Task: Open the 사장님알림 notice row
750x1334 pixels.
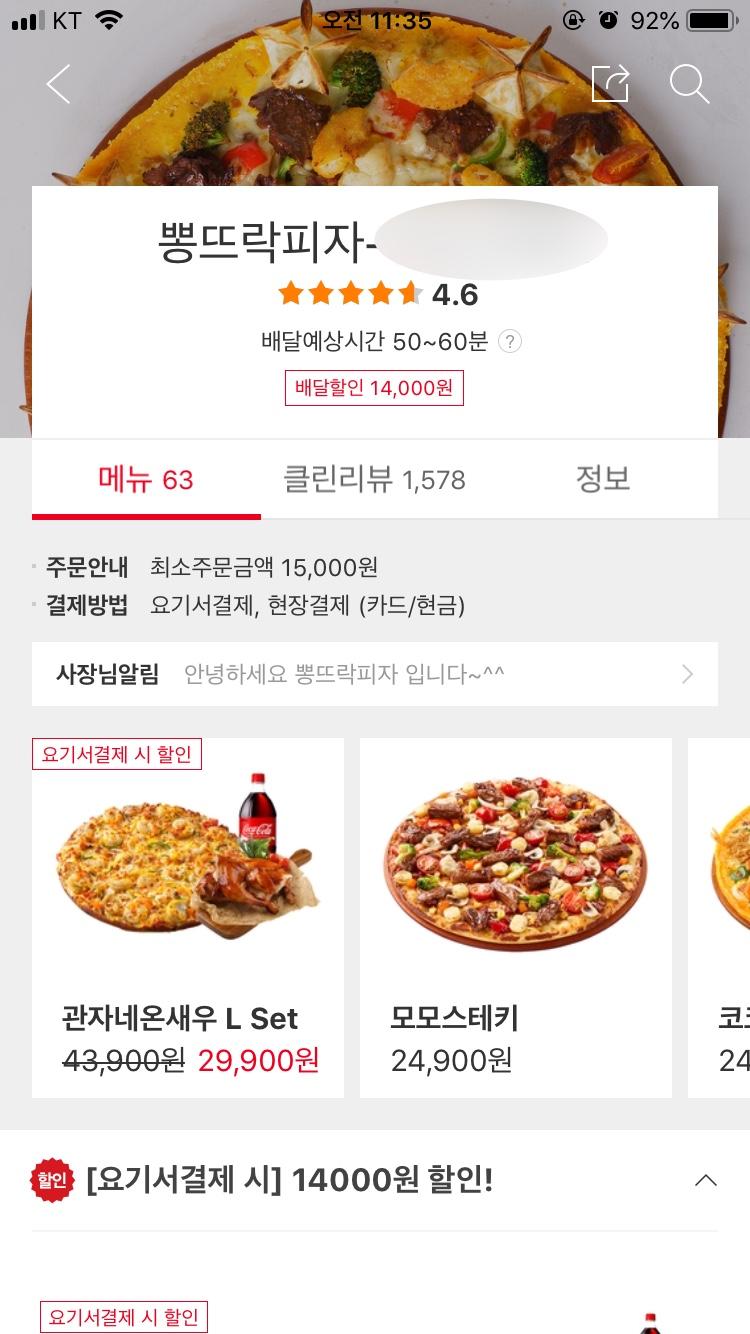Action: click(375, 674)
